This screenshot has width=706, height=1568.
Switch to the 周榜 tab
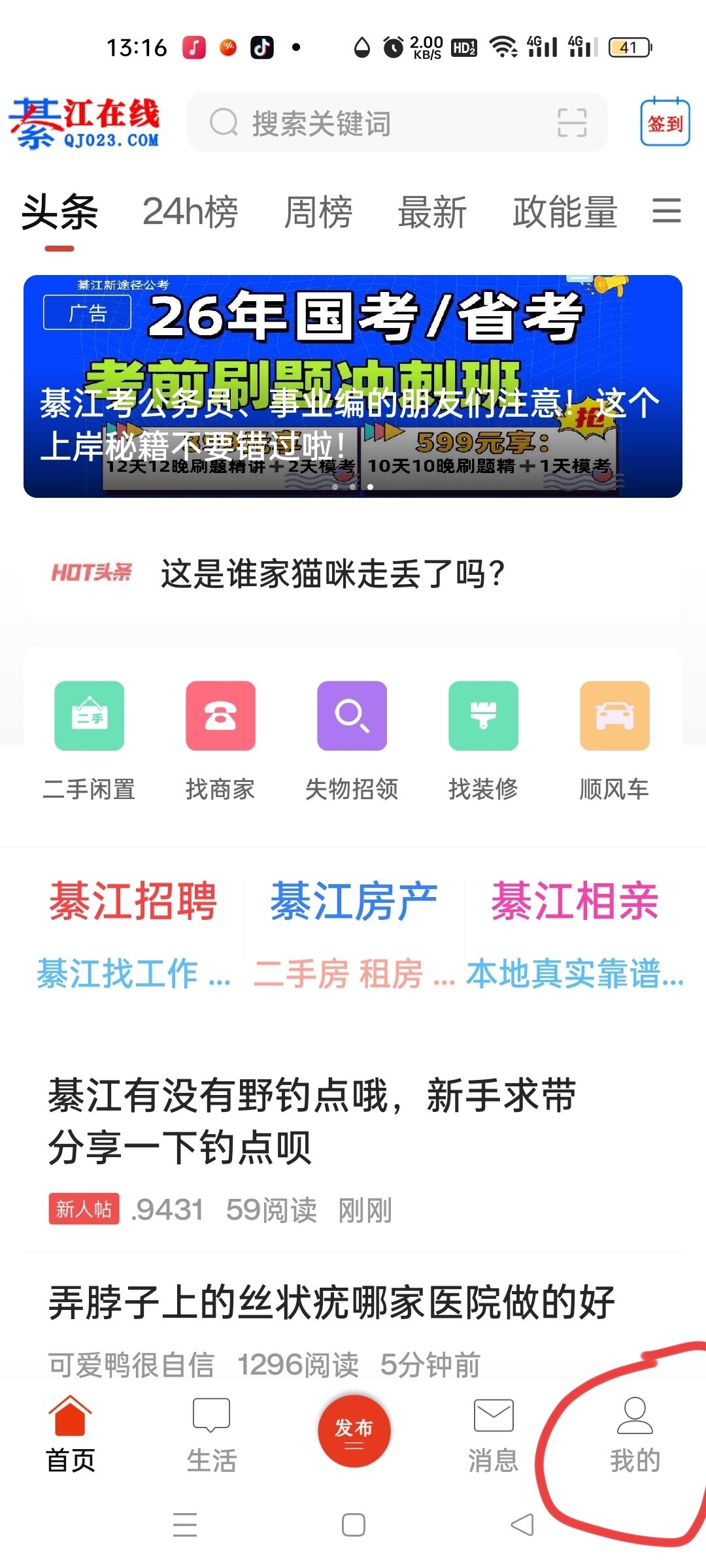(x=318, y=212)
